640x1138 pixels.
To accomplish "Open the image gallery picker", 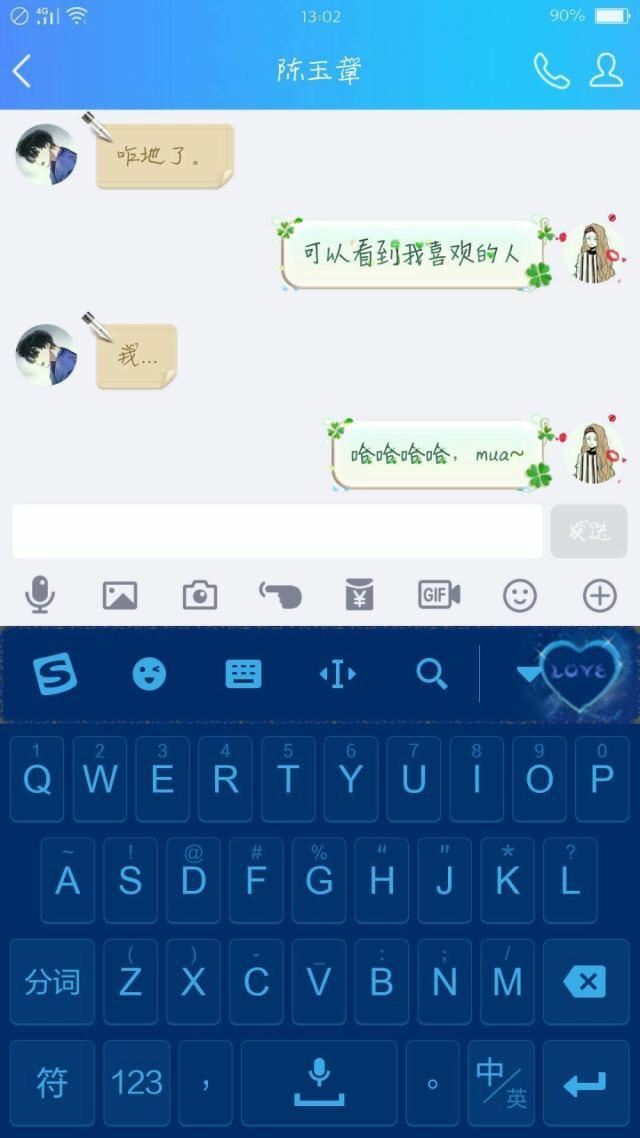I will click(x=120, y=596).
